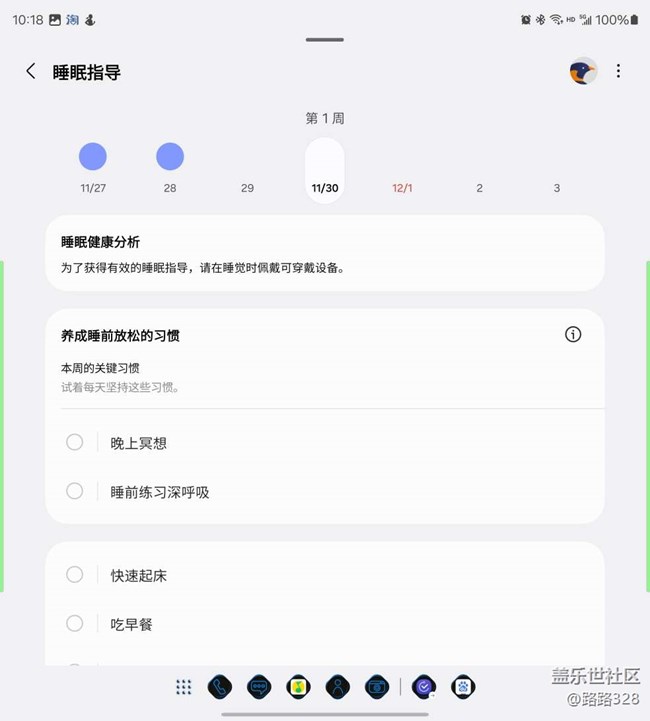Open the 睡眠健康分析 card

[x=324, y=254]
